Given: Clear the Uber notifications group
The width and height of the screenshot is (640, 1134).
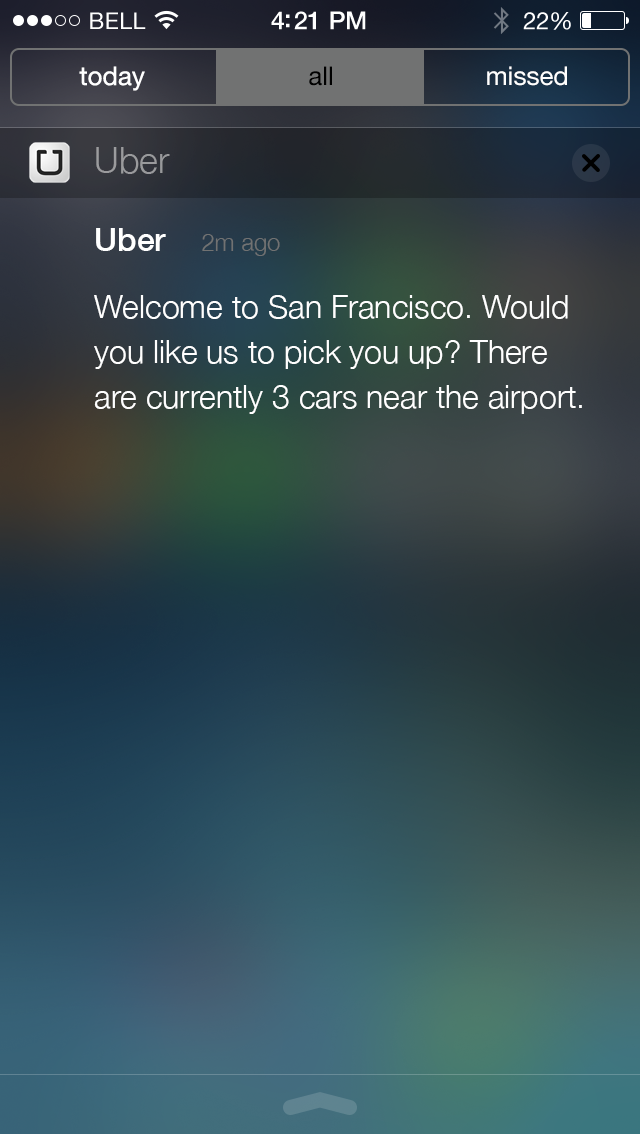Looking at the screenshot, I should click(590, 162).
